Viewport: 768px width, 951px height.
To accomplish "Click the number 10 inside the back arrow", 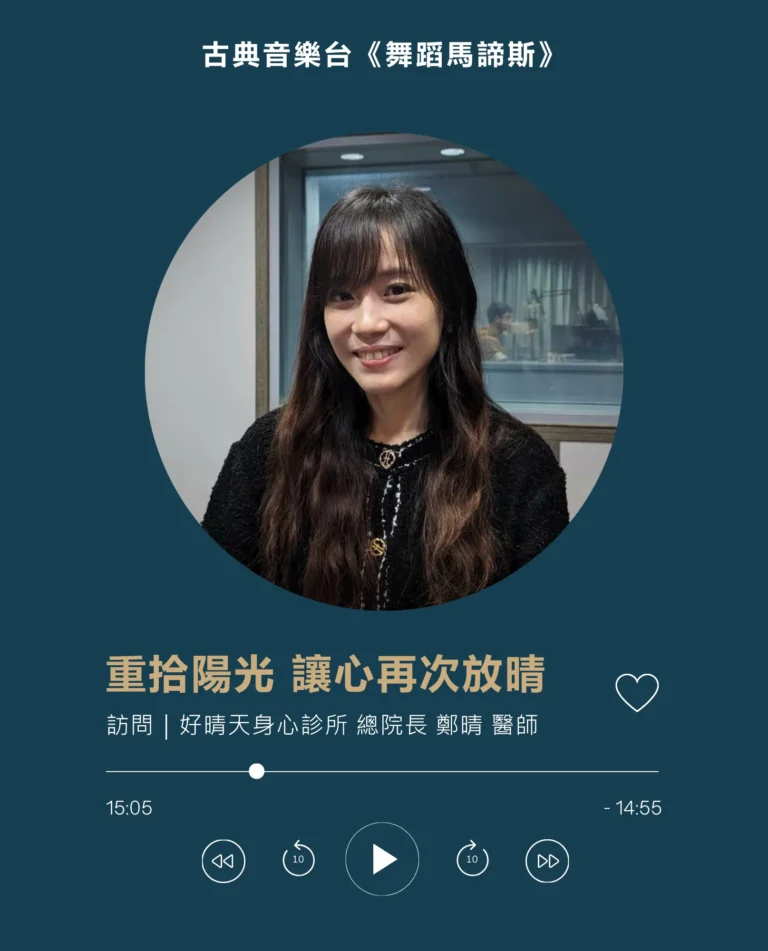I will coord(296,859).
